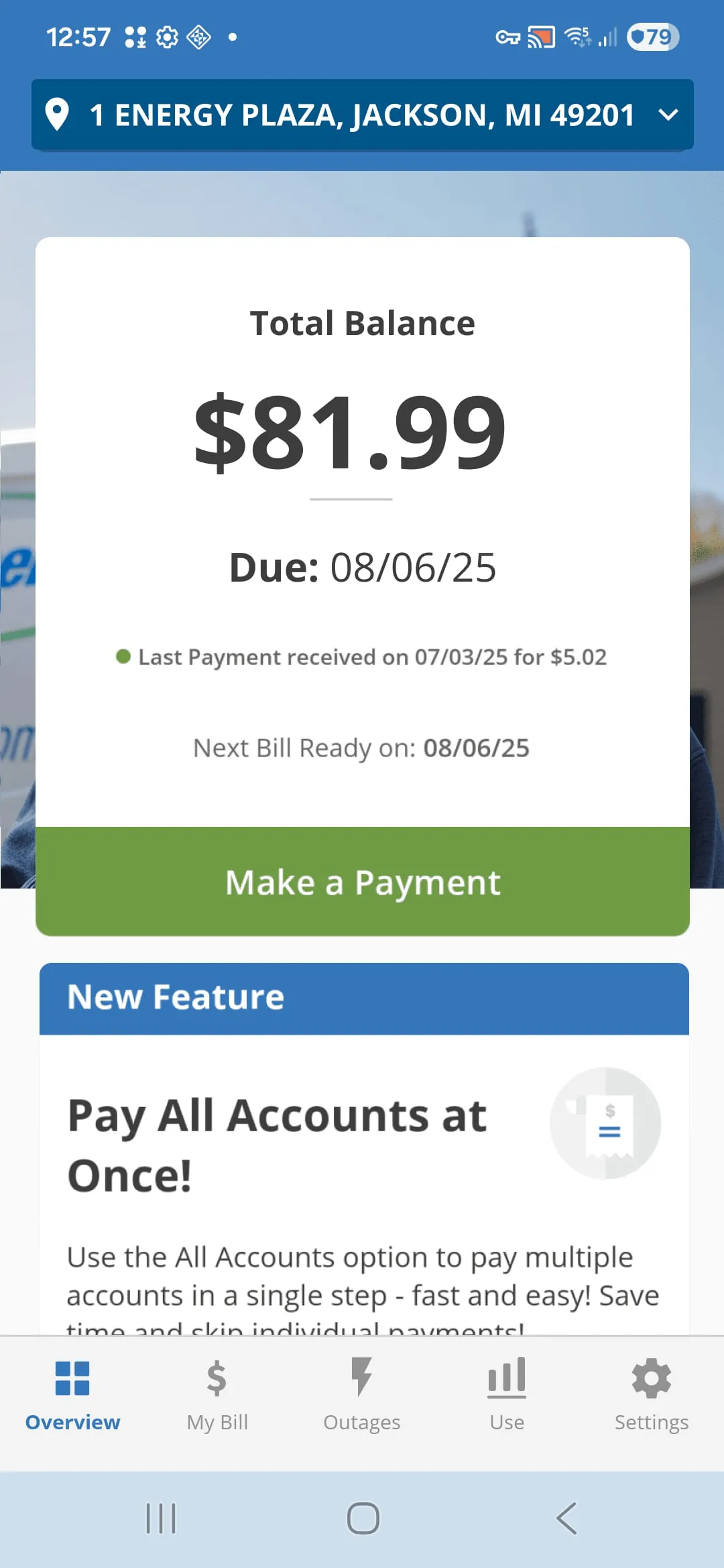
Task: Click the location pin icon in address bar
Action: click(58, 115)
